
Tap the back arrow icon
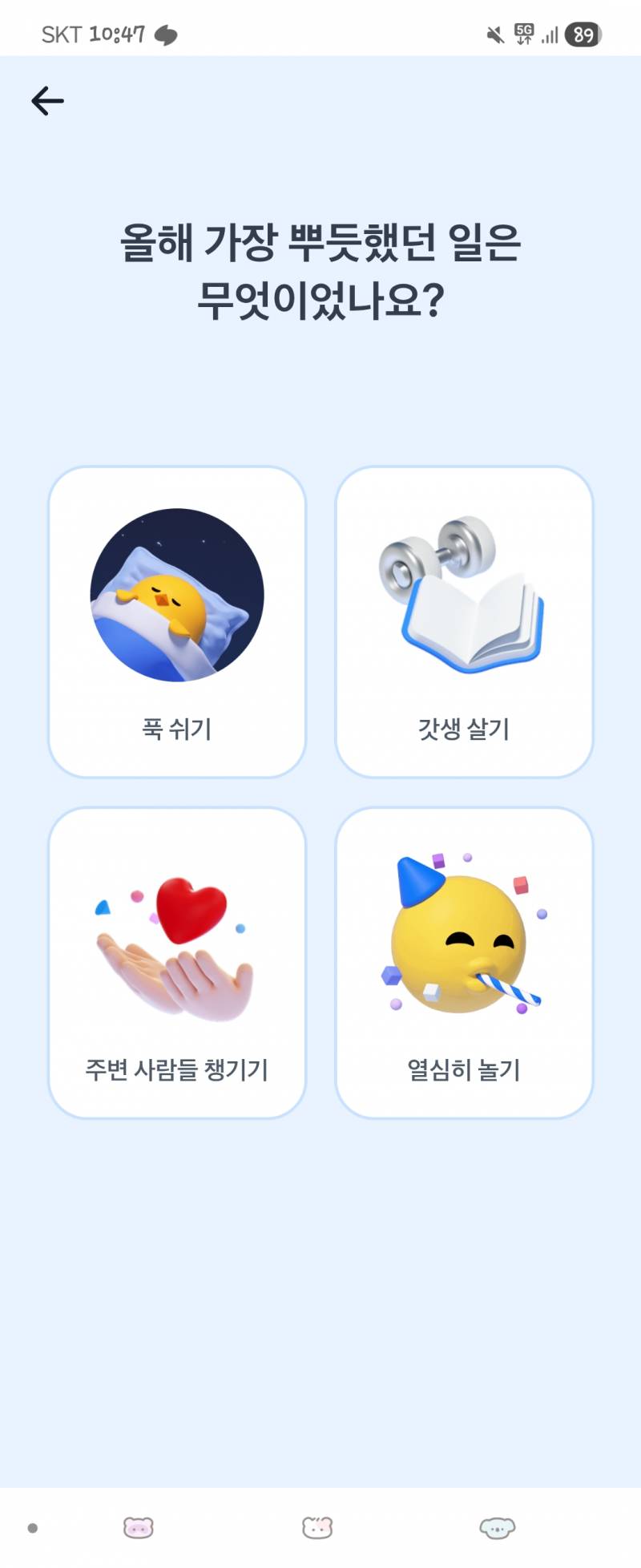coord(46,100)
